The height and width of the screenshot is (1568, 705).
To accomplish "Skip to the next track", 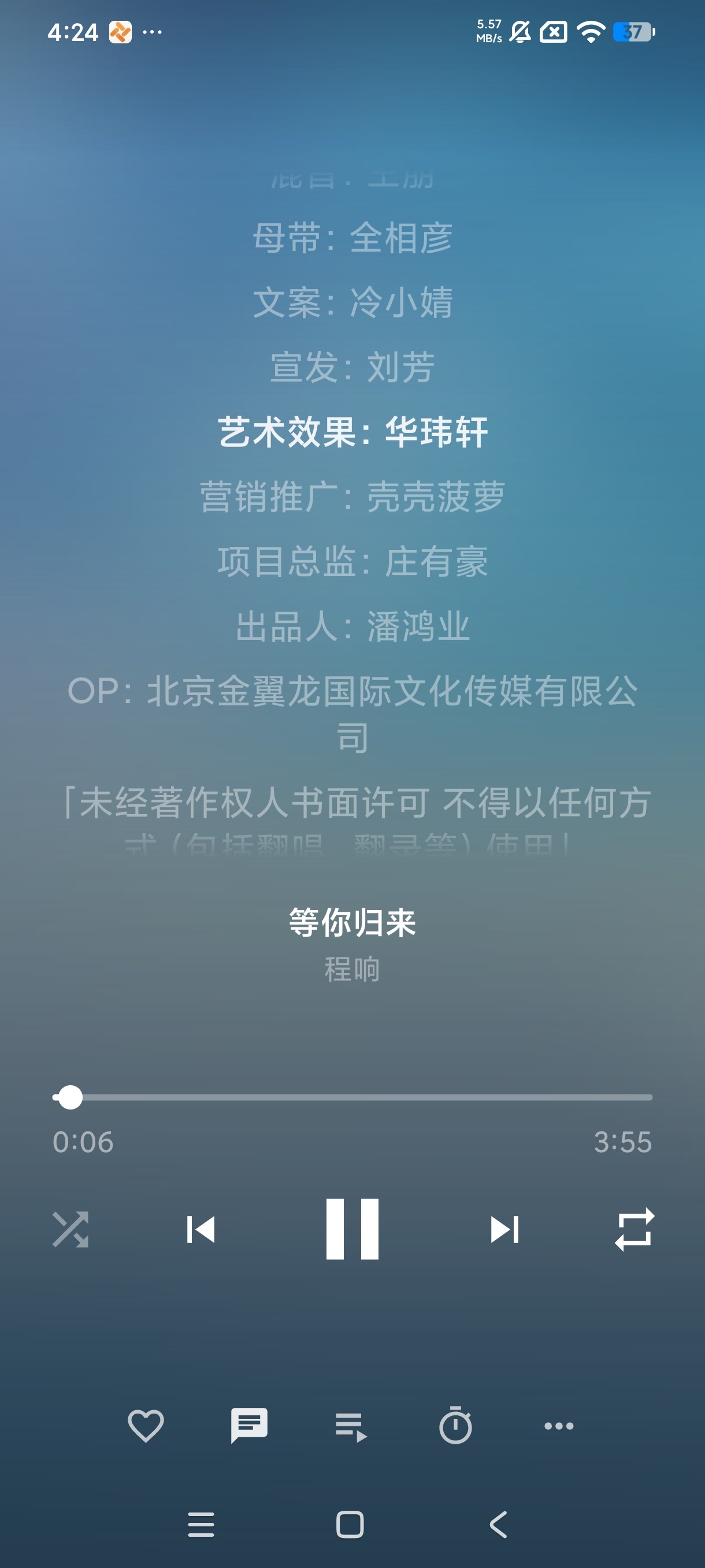I will click(504, 1229).
